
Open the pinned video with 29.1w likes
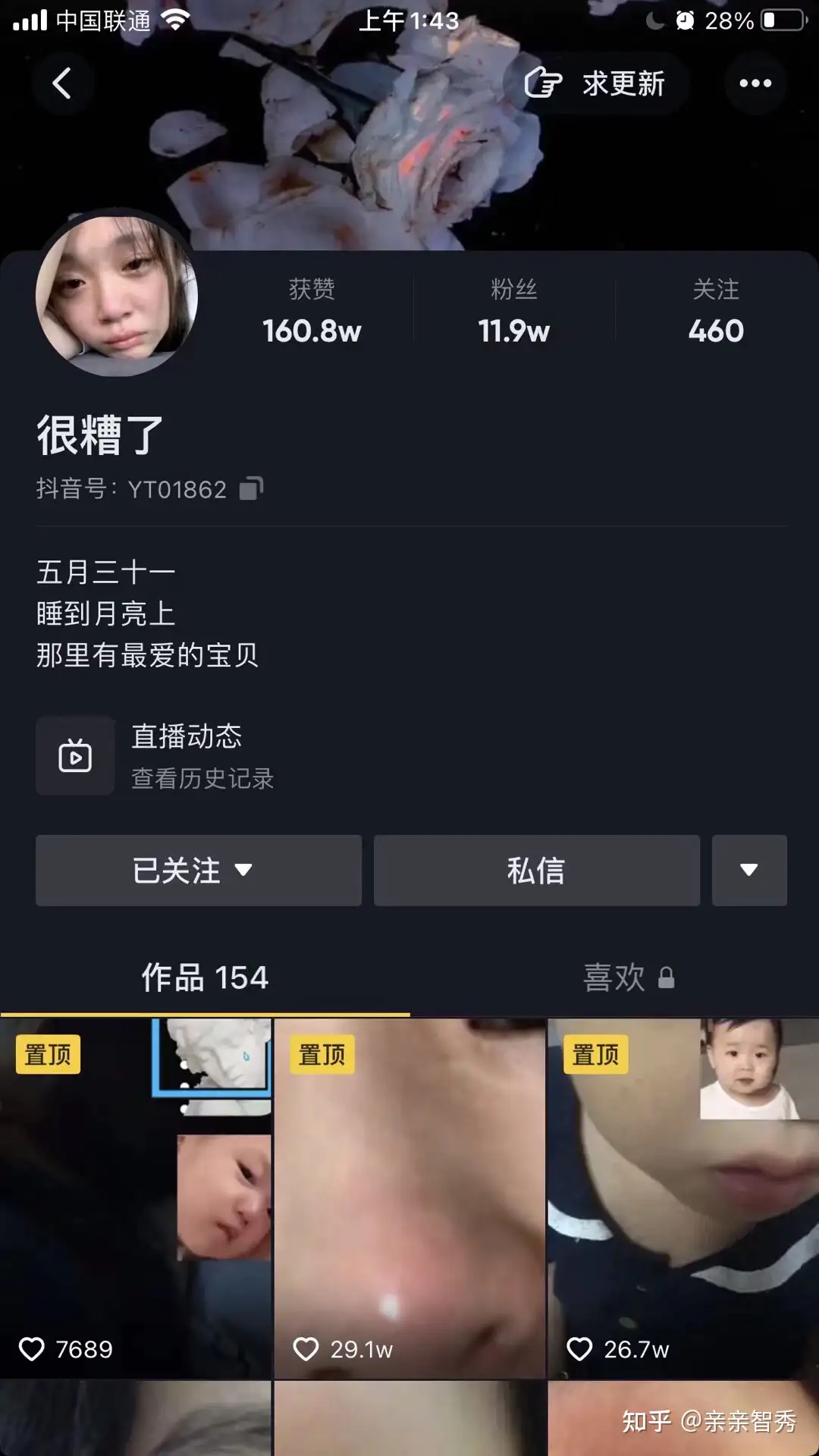[409, 1198]
